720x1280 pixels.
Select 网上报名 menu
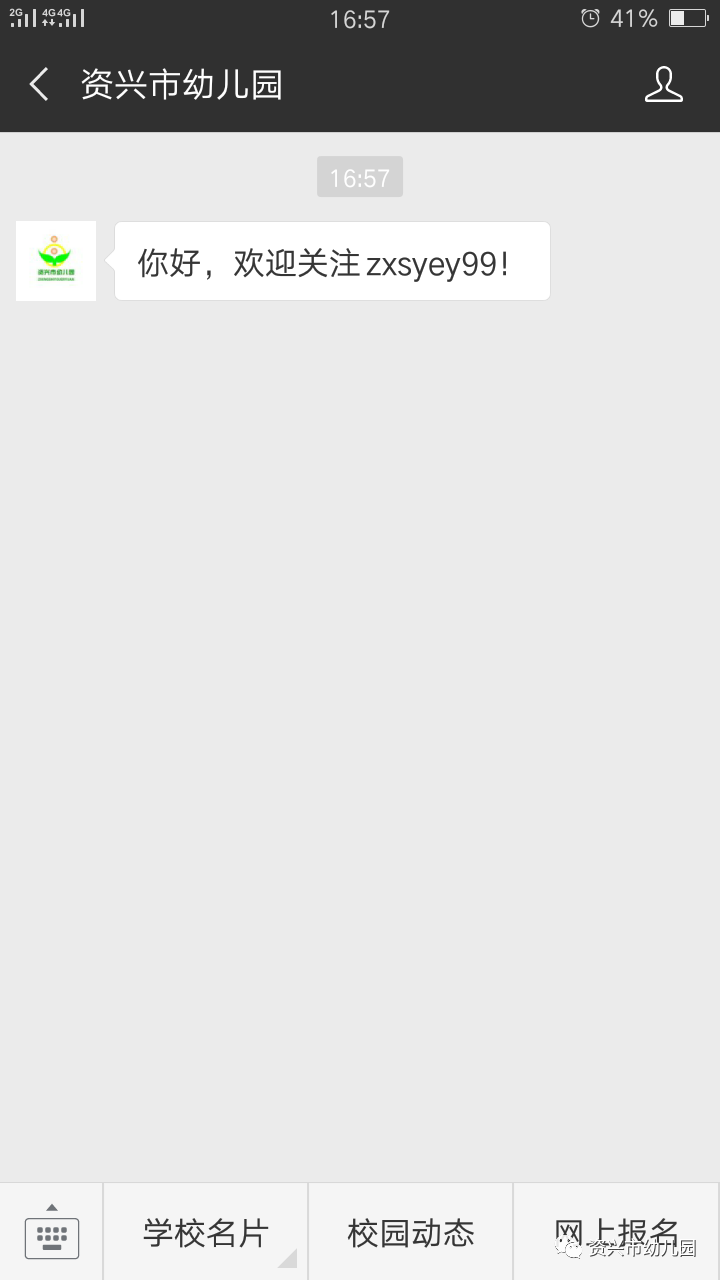[617, 1232]
